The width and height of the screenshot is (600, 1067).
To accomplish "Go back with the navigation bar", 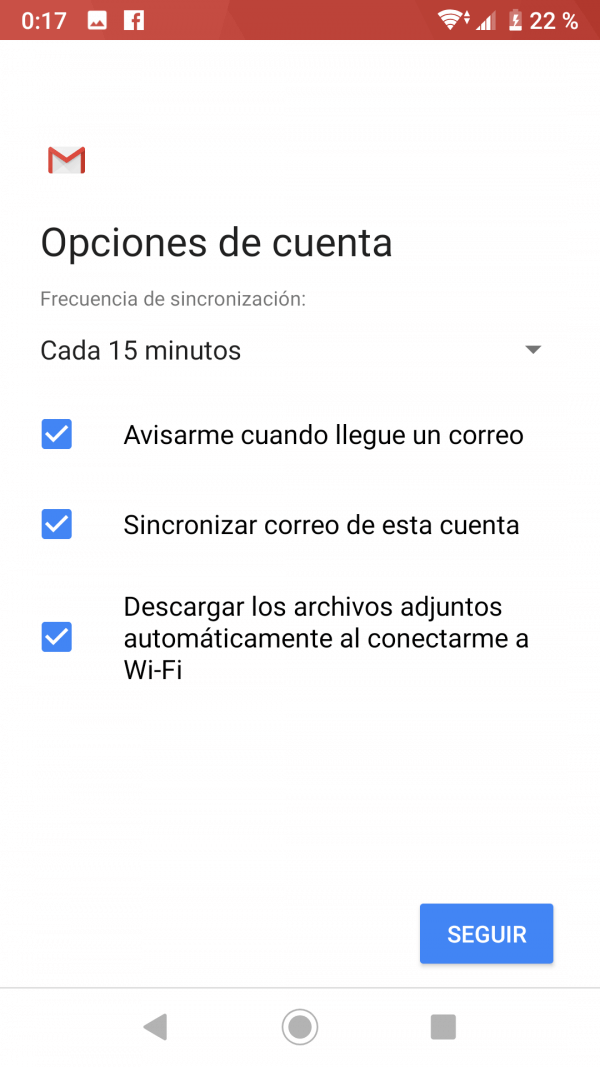I will (x=155, y=1026).
